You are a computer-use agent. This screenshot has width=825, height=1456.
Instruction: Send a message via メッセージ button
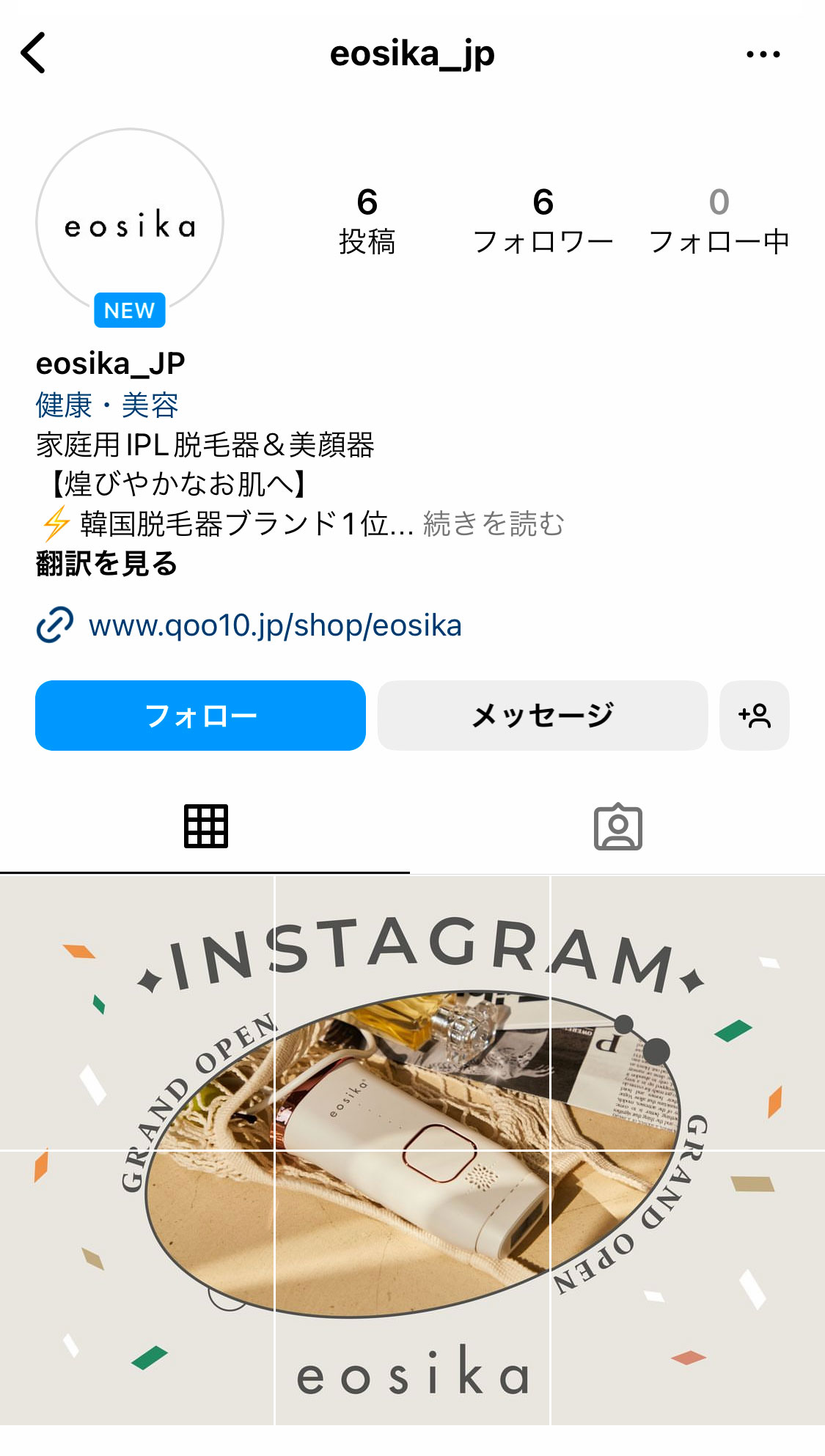click(x=543, y=716)
